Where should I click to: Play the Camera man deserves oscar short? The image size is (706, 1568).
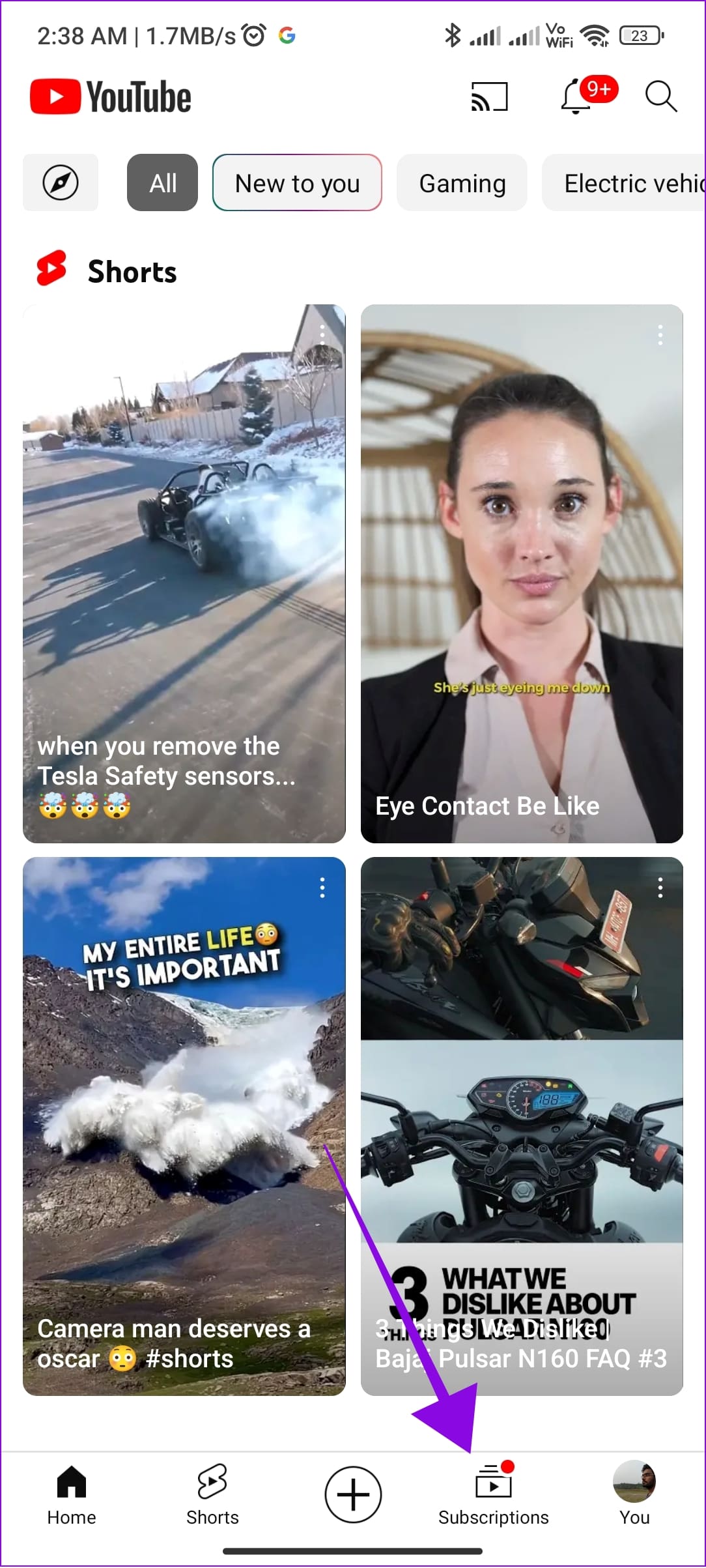click(184, 1126)
